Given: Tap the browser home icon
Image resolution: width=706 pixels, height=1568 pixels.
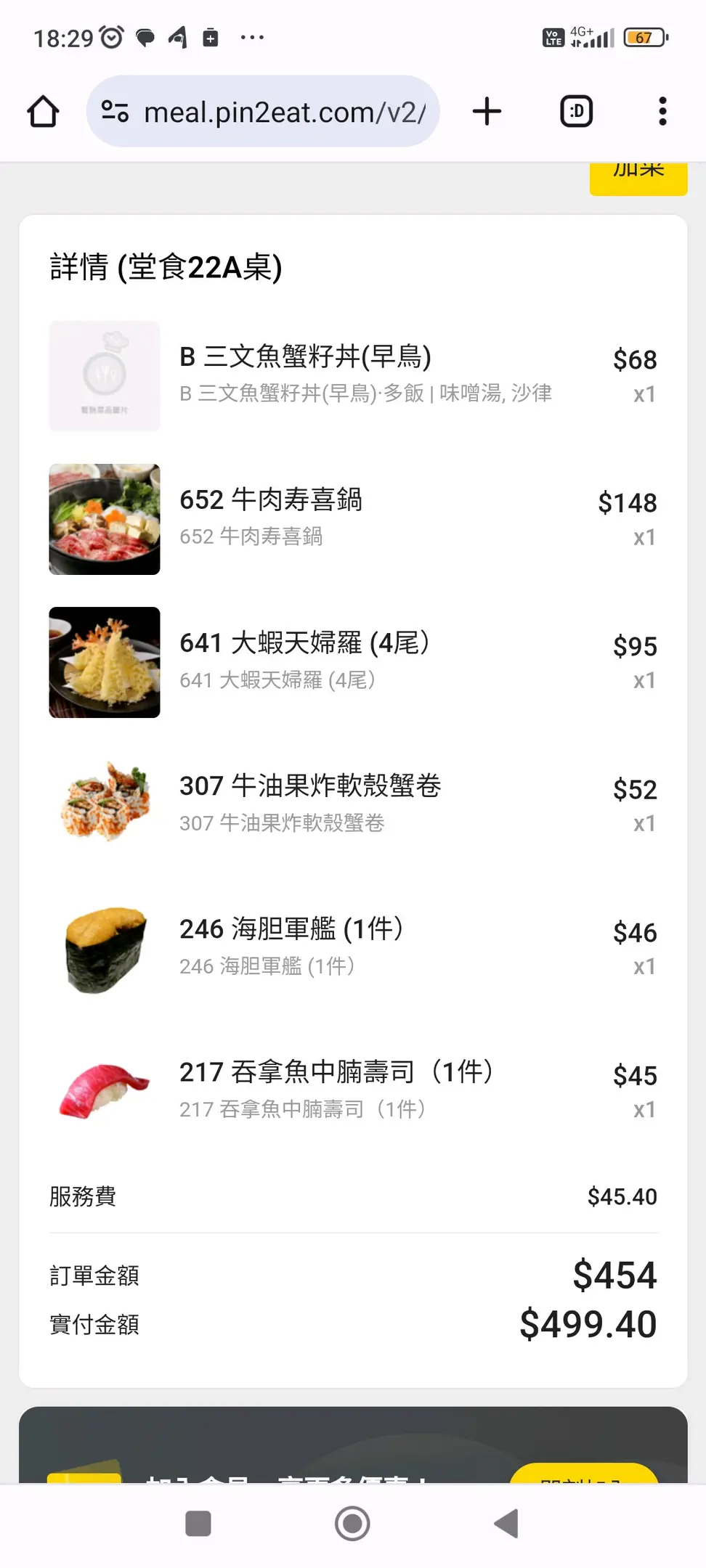Looking at the screenshot, I should (x=43, y=112).
